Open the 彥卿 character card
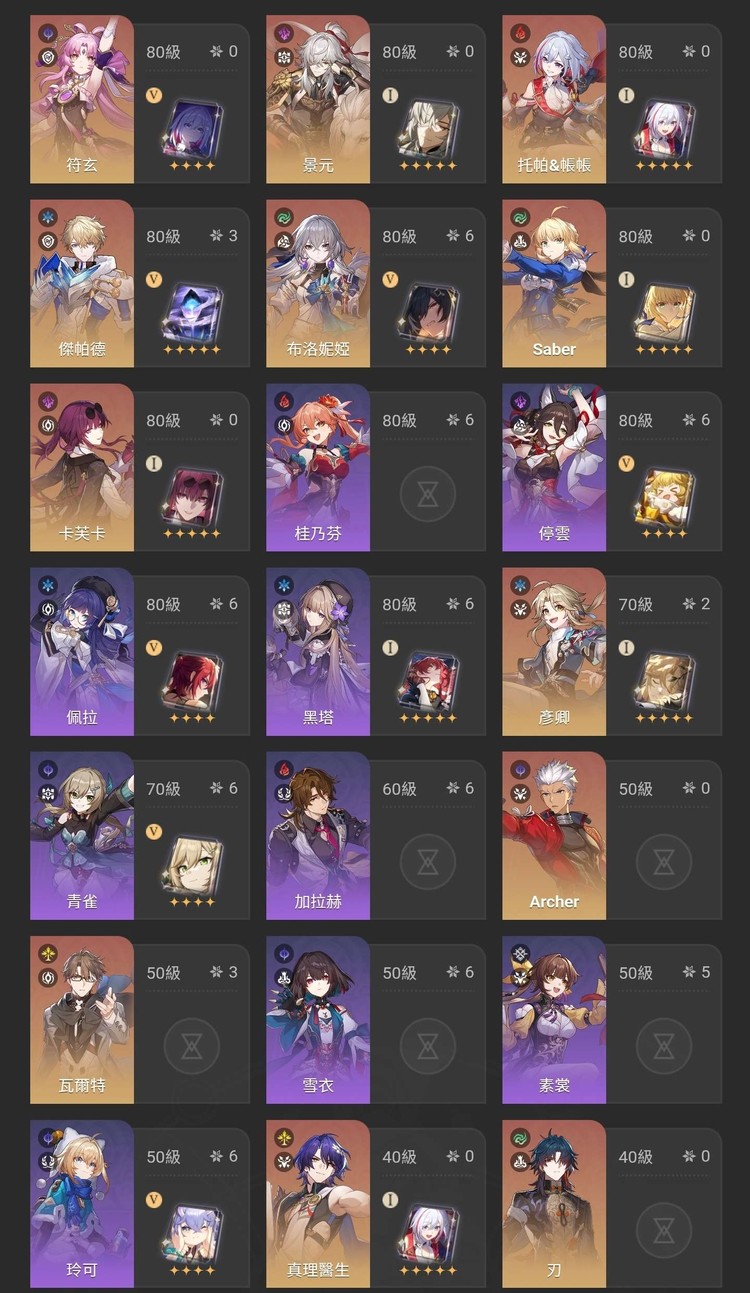This screenshot has width=750, height=1293. click(x=612, y=651)
